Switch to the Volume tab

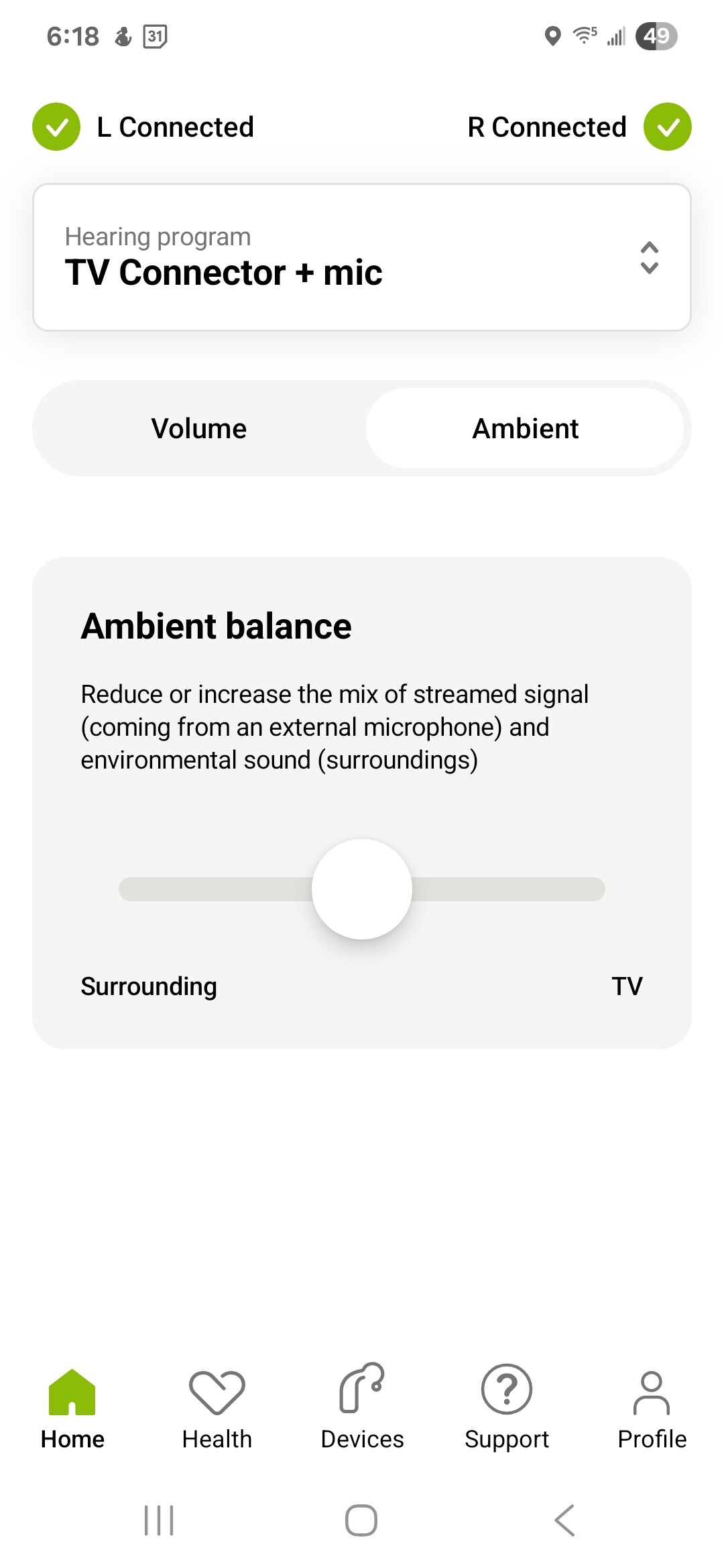[x=199, y=428]
